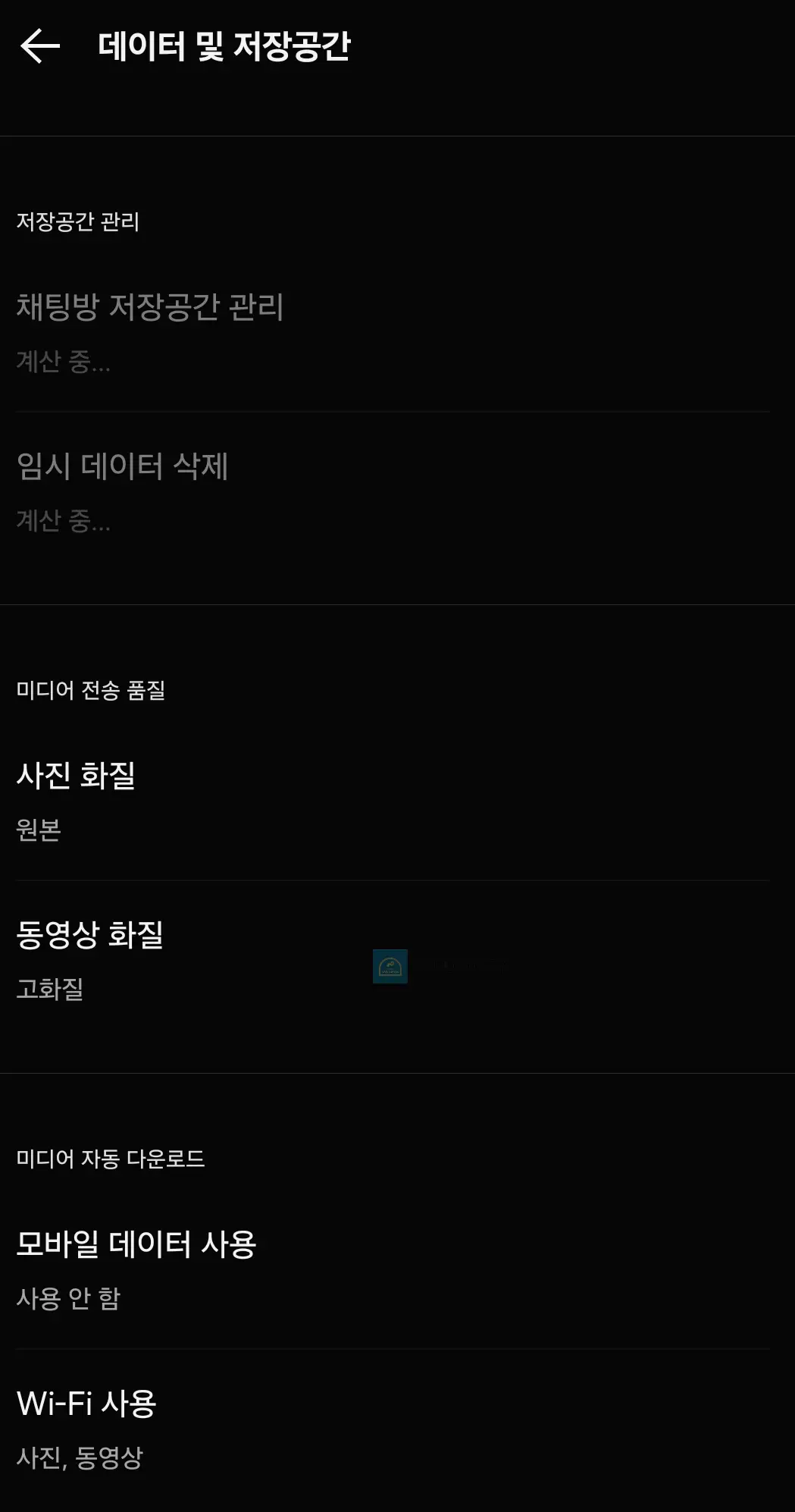Image resolution: width=795 pixels, height=1512 pixels.
Task: Tap the 계산 중 text under chat storage
Action: [64, 364]
